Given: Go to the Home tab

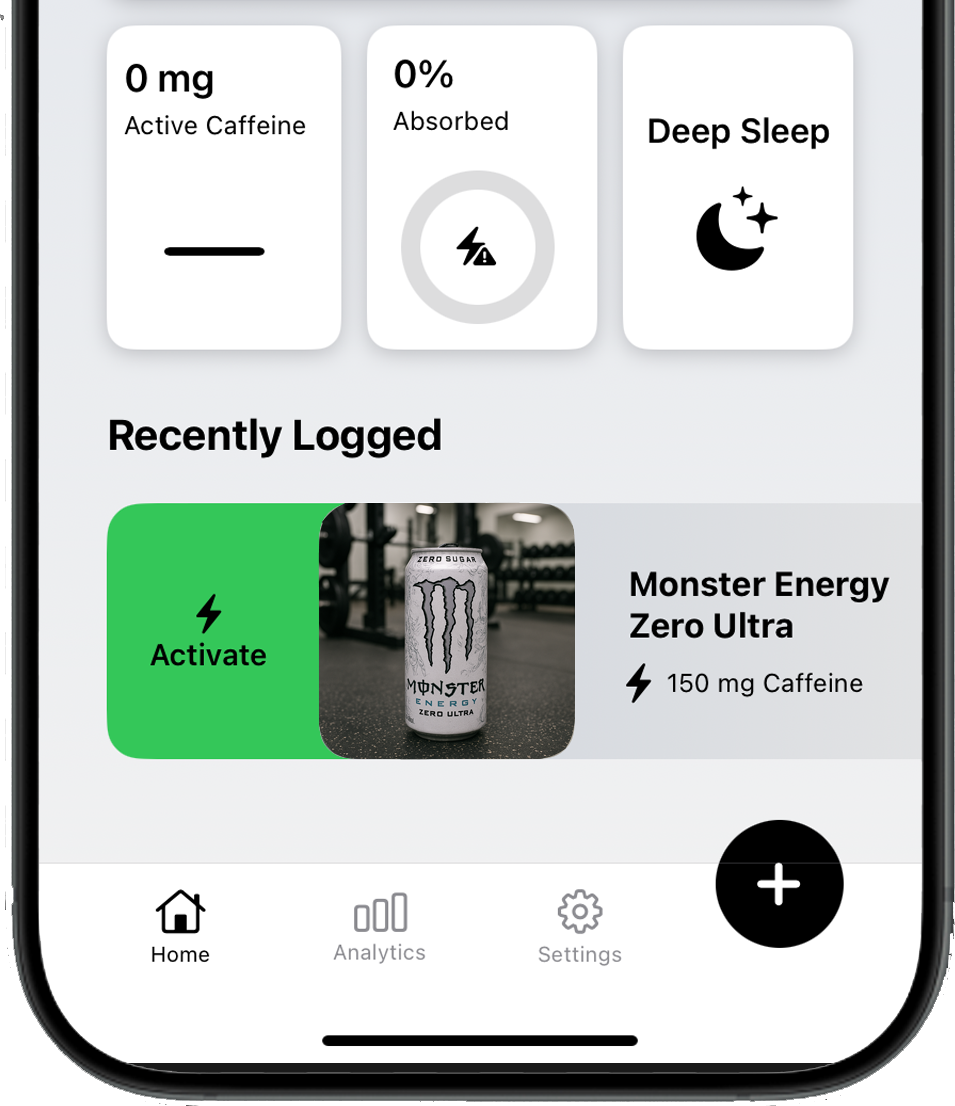Looking at the screenshot, I should 180,928.
